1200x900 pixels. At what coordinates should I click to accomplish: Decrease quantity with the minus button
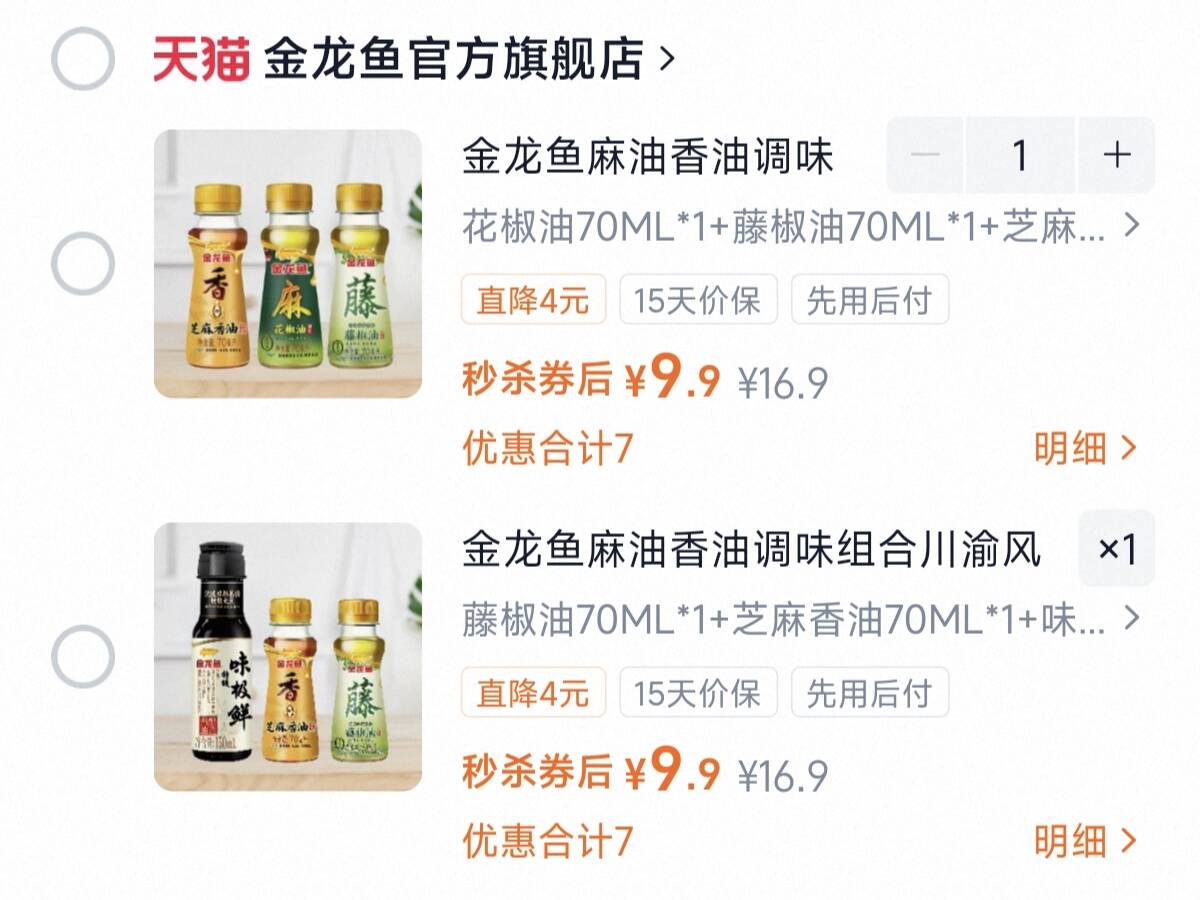(x=926, y=155)
